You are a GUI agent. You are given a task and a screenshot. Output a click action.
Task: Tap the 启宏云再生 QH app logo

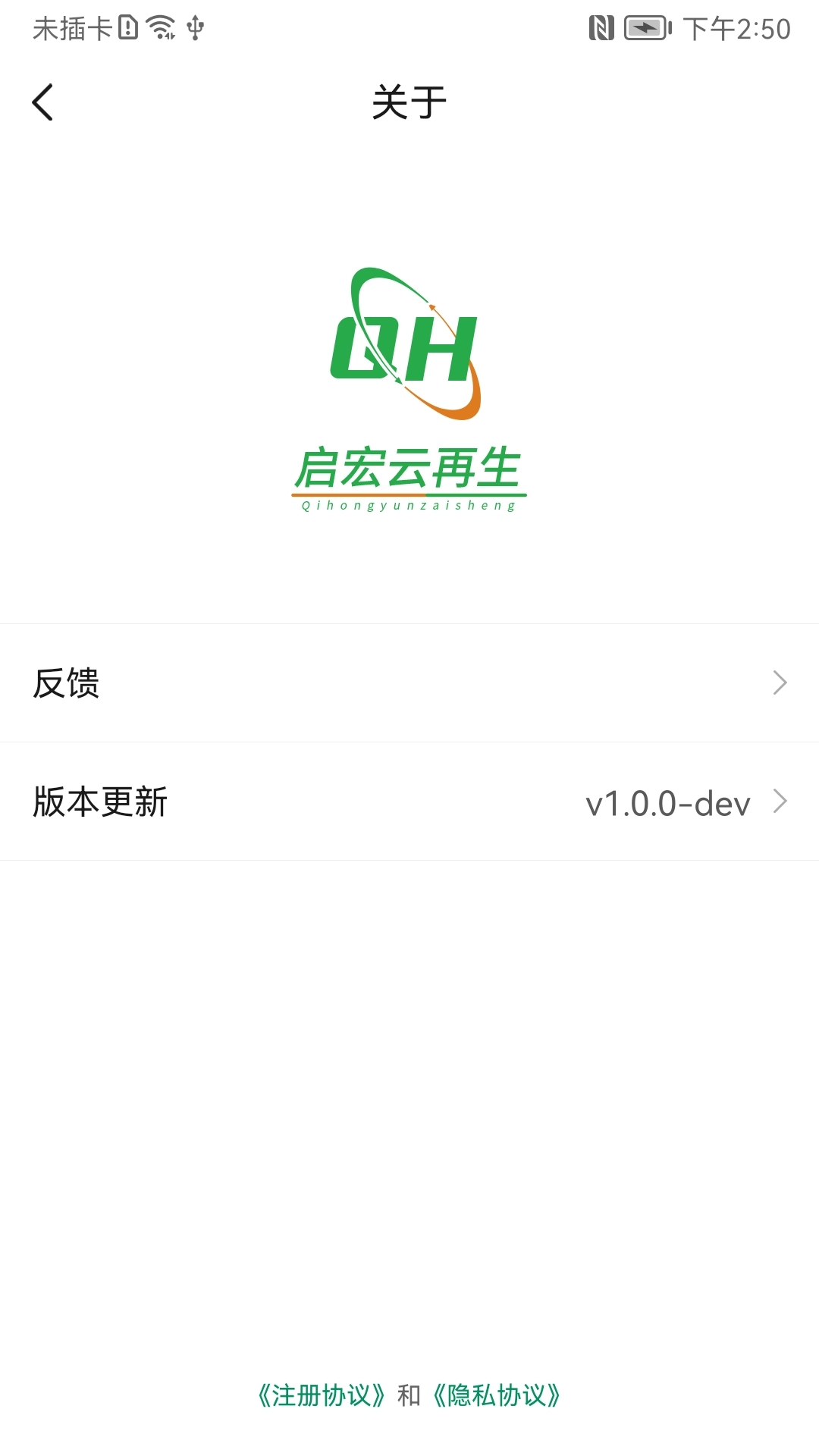pos(404,345)
